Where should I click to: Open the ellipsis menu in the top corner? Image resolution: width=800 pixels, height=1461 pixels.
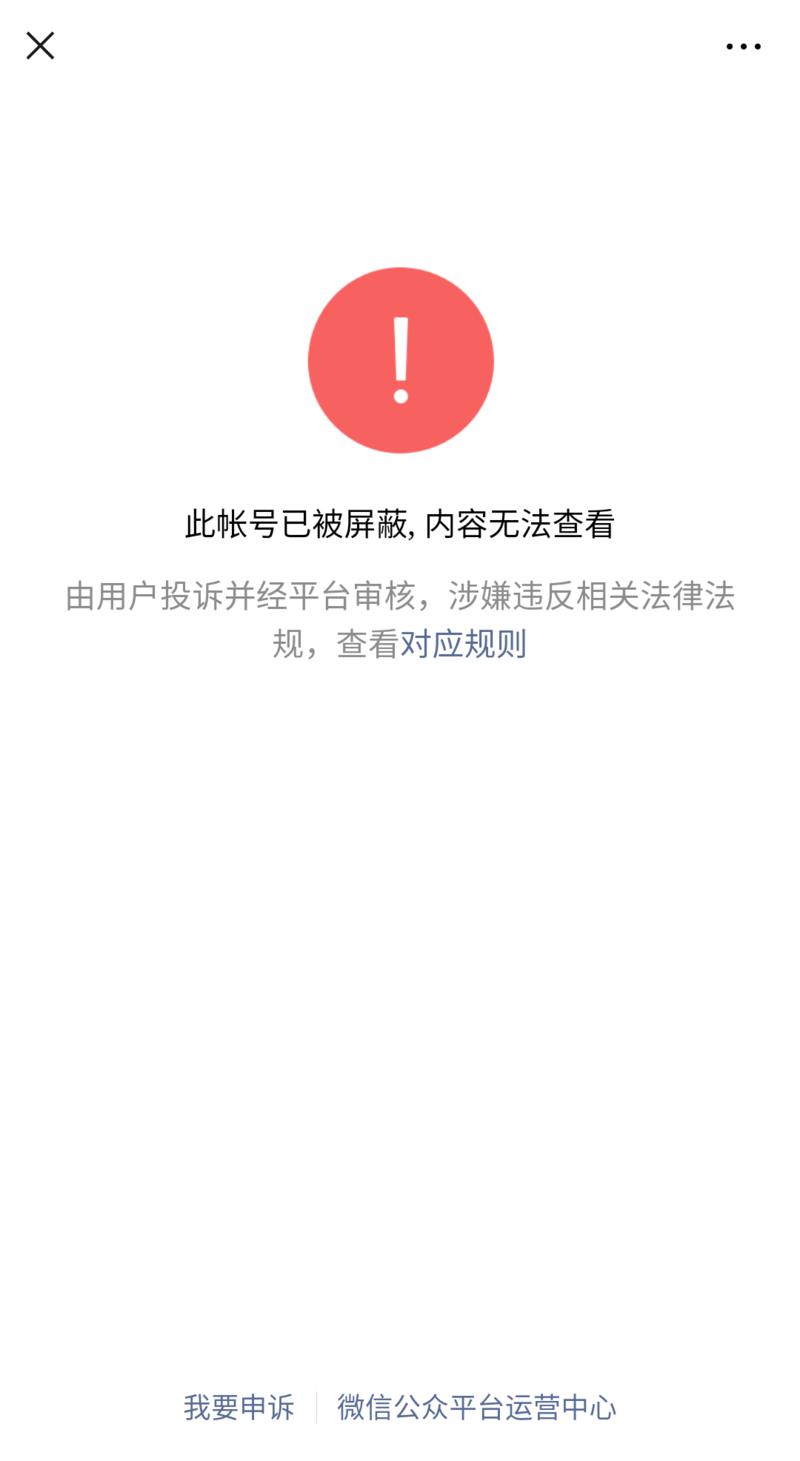[x=743, y=45]
